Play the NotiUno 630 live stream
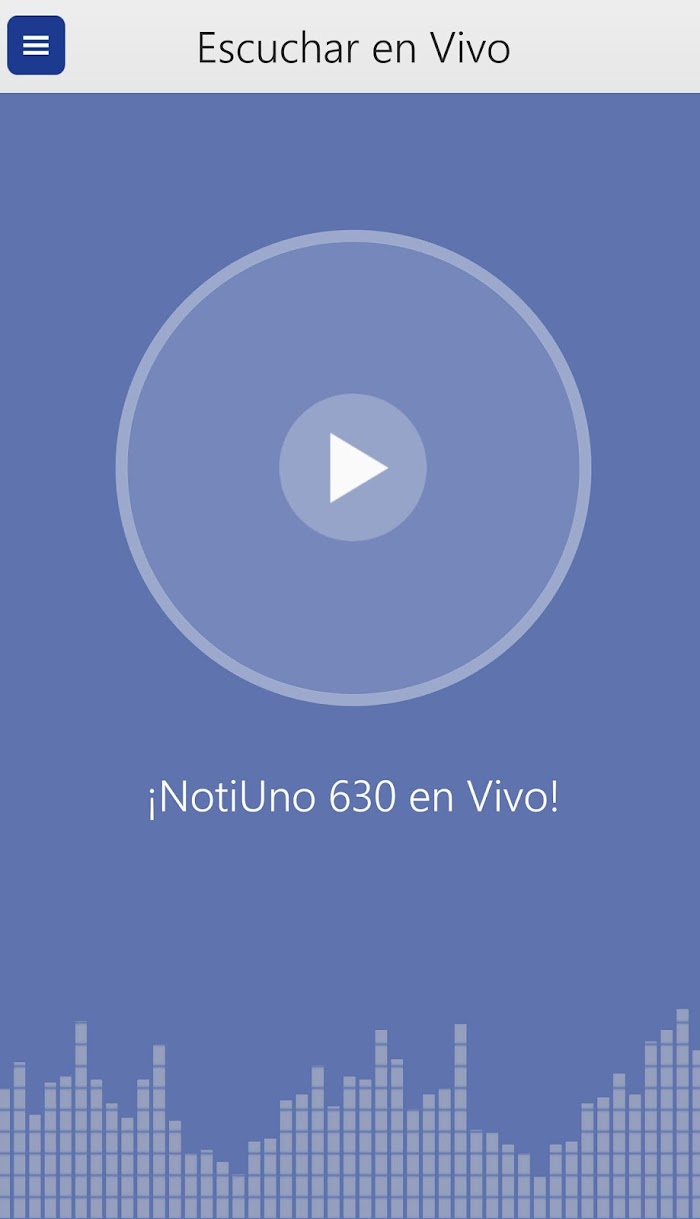700x1219 pixels. pyautogui.click(x=353, y=467)
